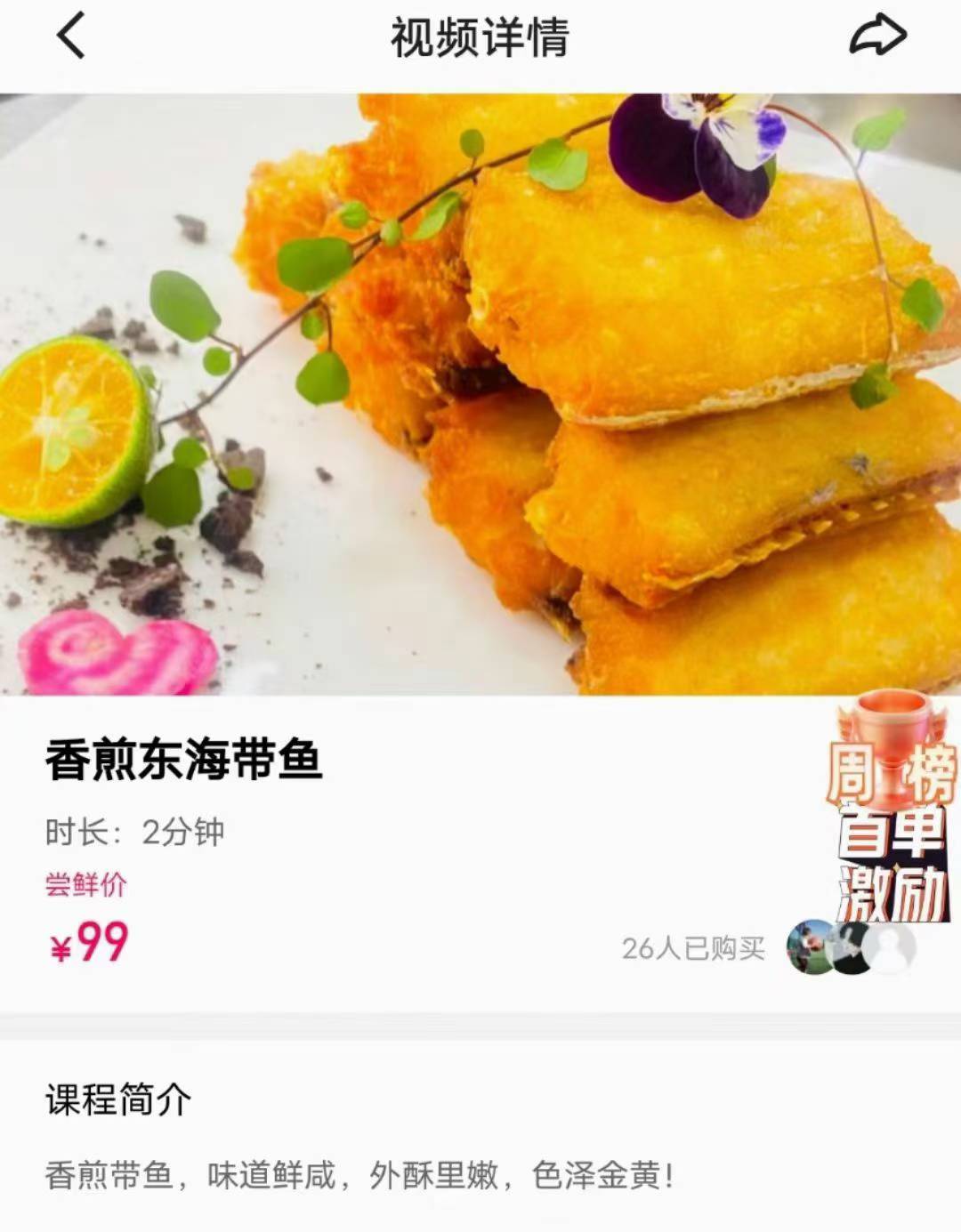Tap the 课程简介 section header
Screen dimensions: 961x1232
[120, 1100]
